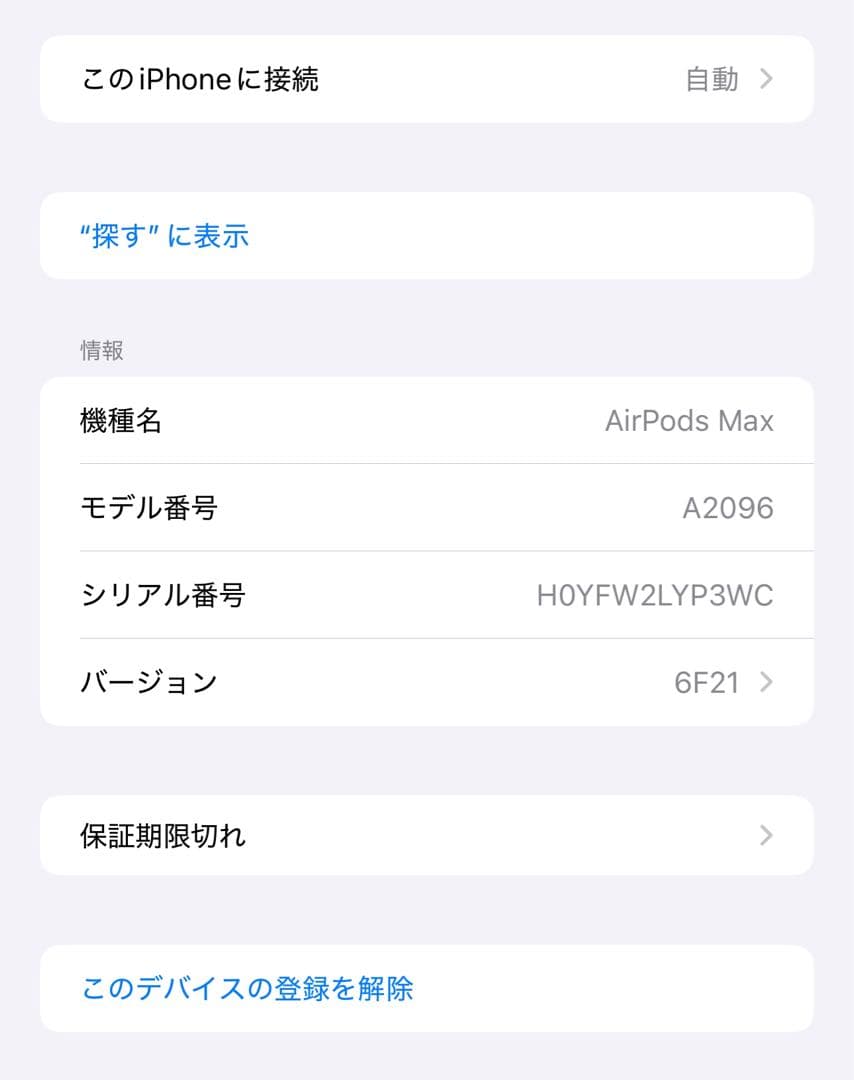Select the シリアル番号 serial number row
The width and height of the screenshot is (854, 1080).
click(x=400, y=595)
